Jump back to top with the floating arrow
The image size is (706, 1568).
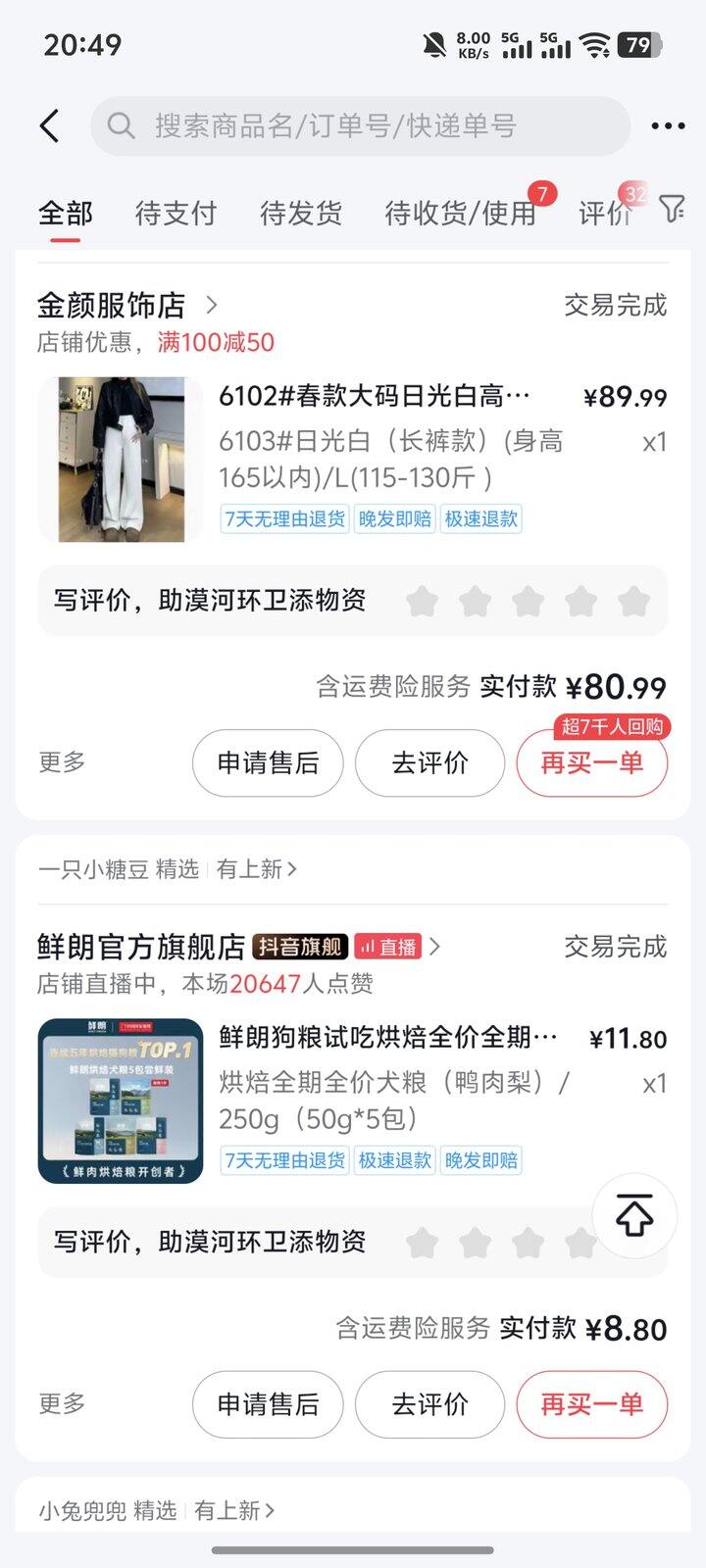point(634,1216)
